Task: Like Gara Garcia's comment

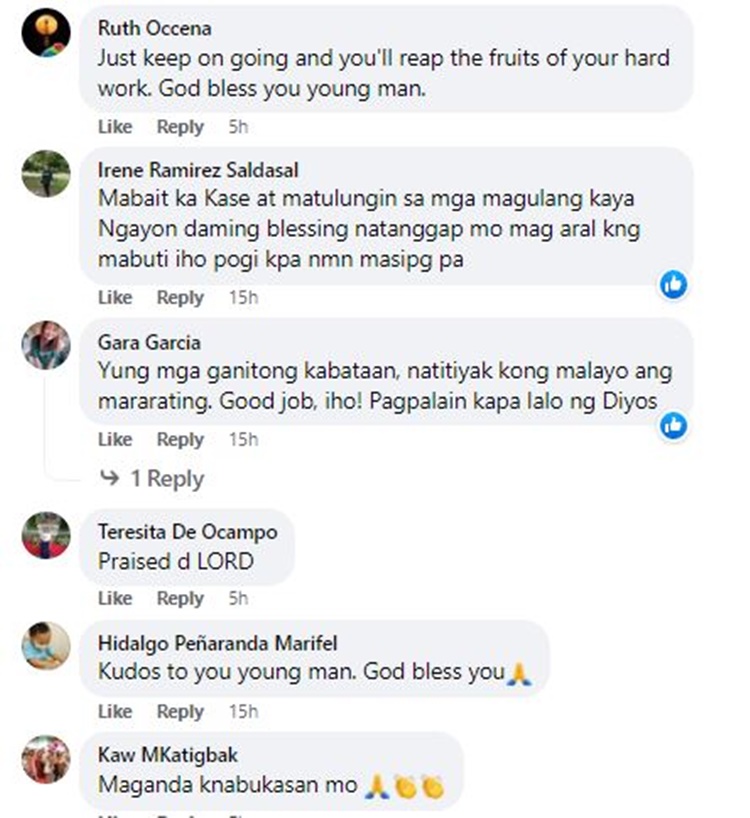Action: [x=115, y=439]
